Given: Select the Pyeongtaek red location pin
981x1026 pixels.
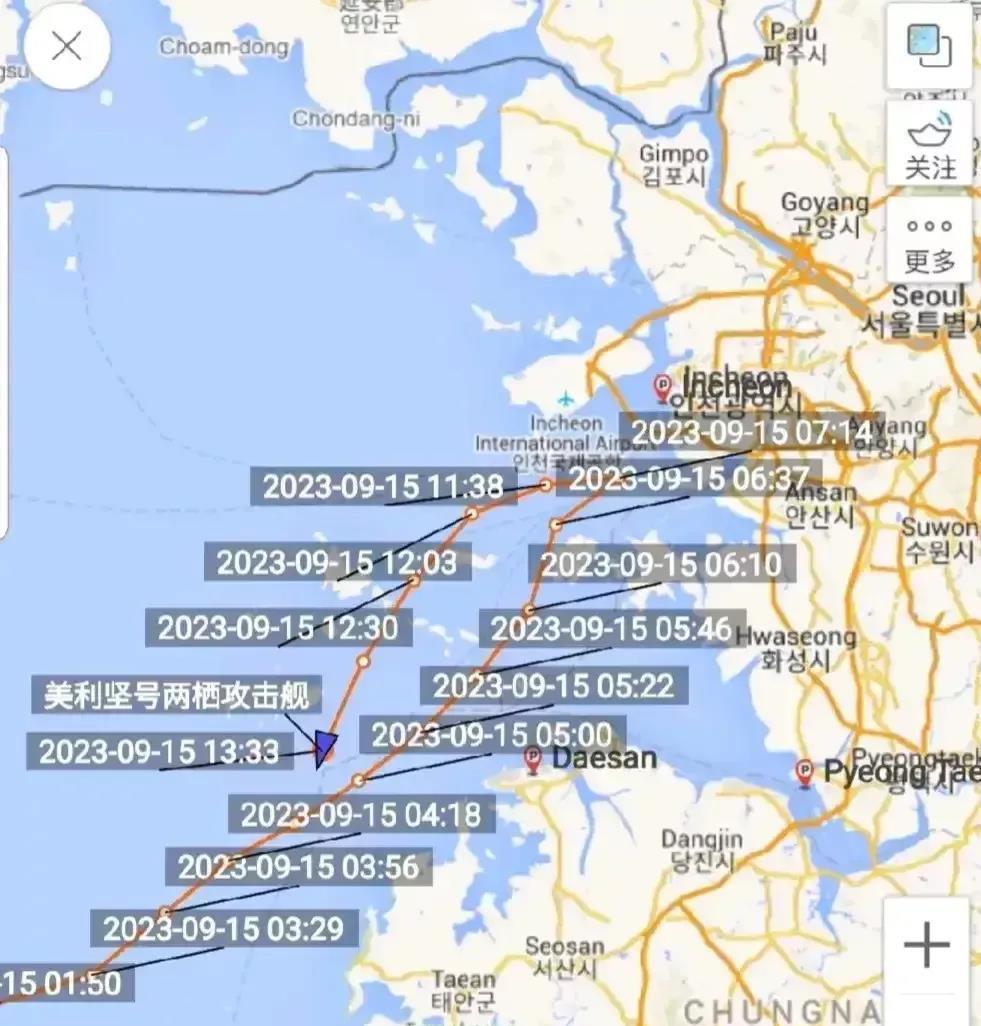Looking at the screenshot, I should [806, 771].
